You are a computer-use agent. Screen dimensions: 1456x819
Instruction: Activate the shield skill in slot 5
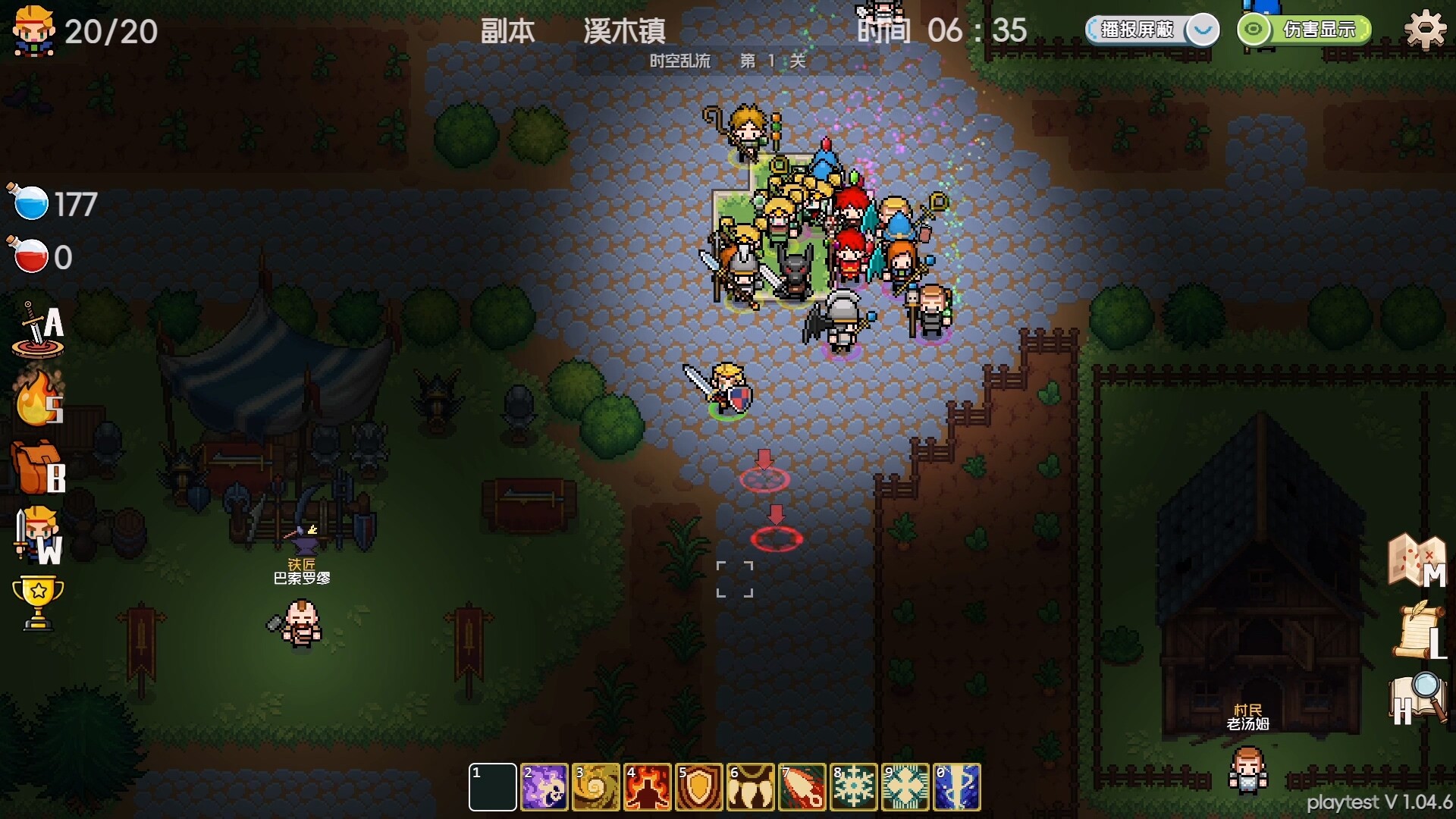click(699, 787)
